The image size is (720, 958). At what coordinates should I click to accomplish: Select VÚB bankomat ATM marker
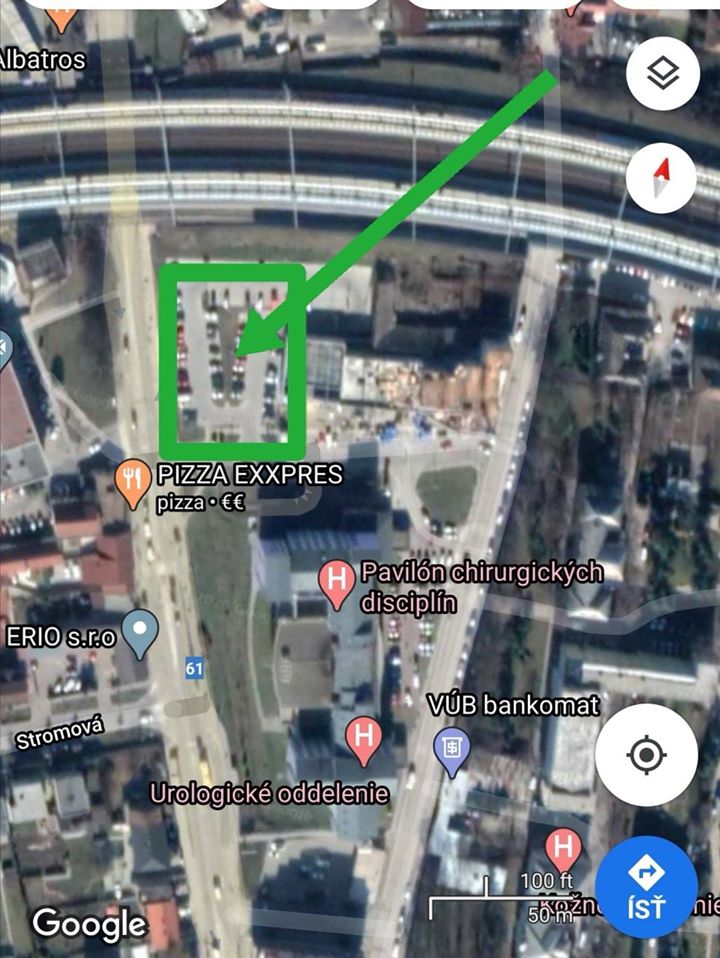tap(451, 746)
